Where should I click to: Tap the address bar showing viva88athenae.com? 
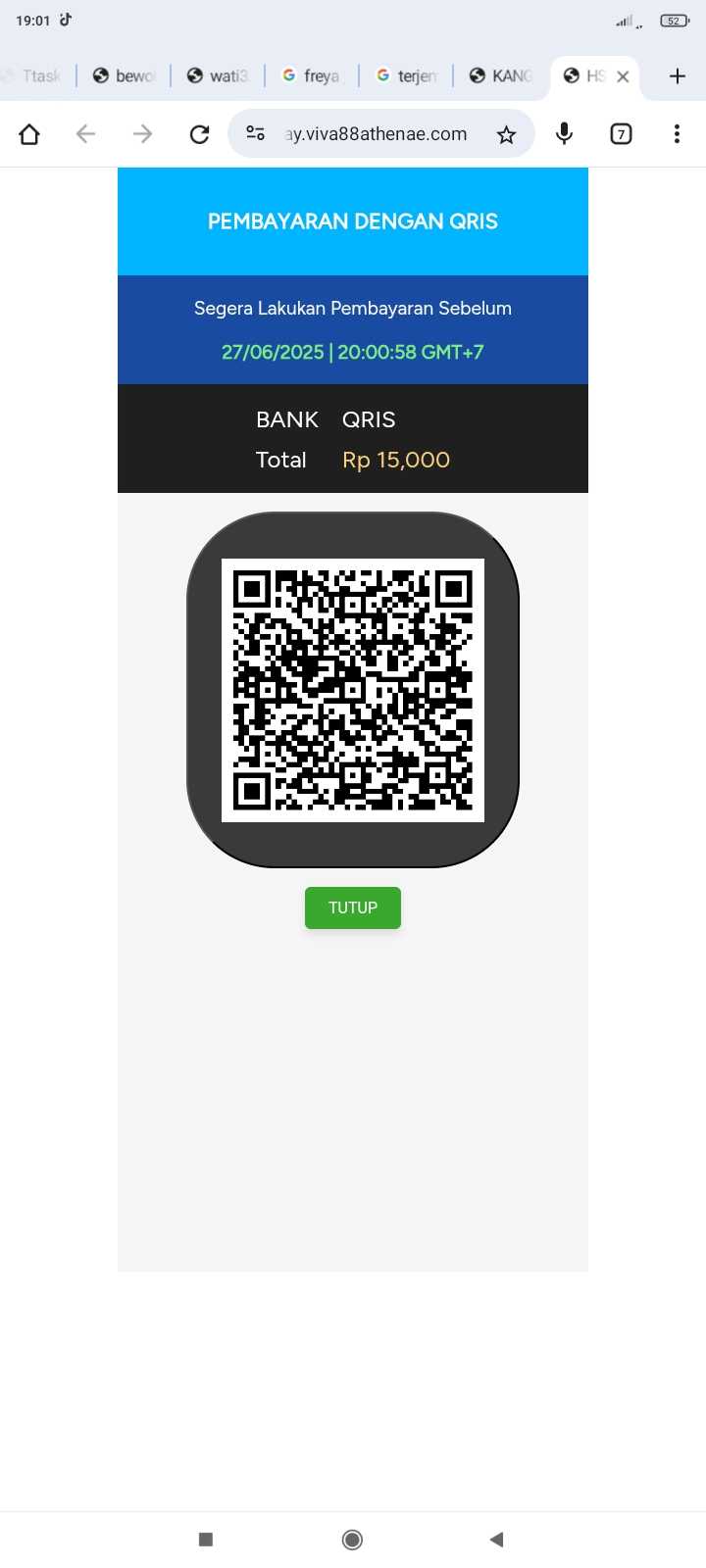click(x=378, y=134)
